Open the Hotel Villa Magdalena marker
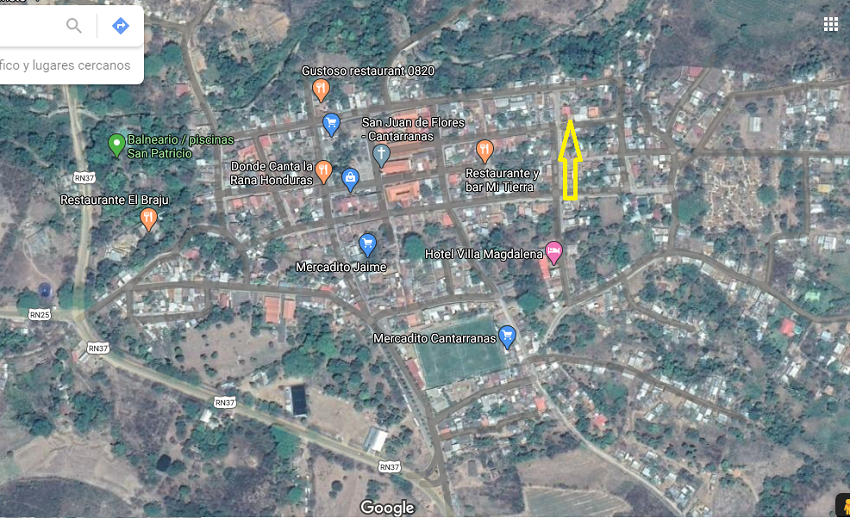The width and height of the screenshot is (850, 518). tap(554, 252)
